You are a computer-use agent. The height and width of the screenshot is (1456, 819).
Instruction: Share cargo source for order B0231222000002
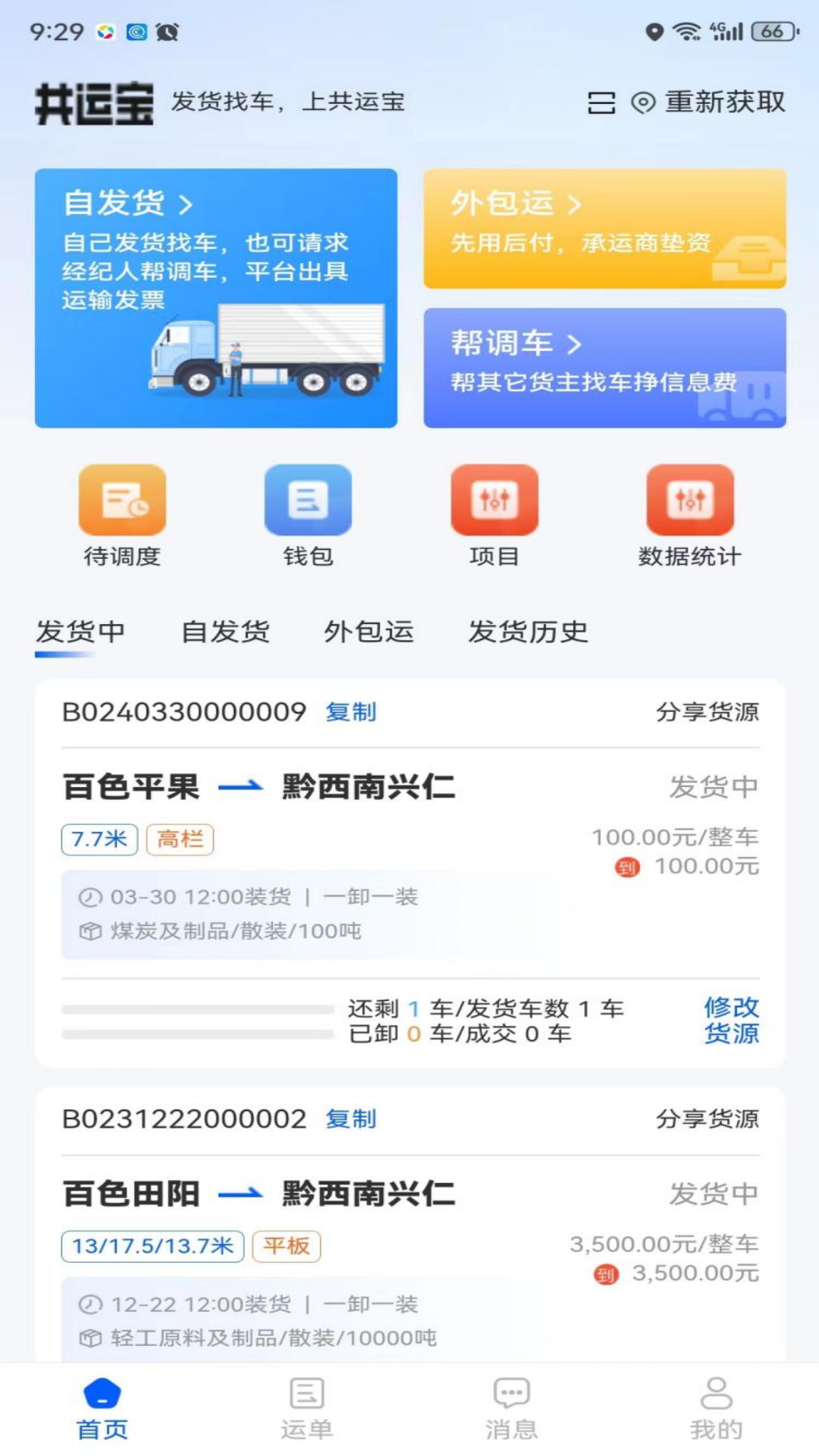pos(707,1119)
